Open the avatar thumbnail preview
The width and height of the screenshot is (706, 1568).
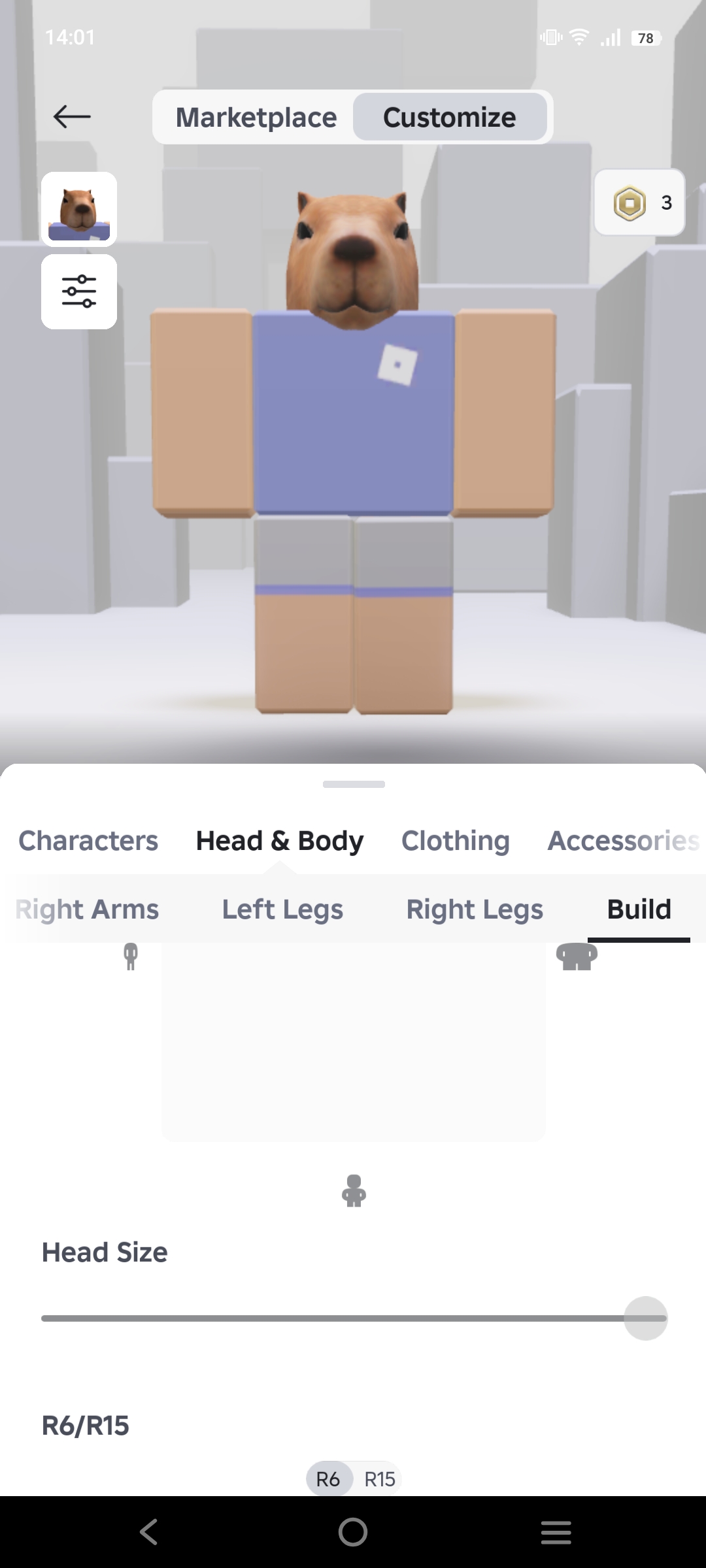(x=79, y=209)
